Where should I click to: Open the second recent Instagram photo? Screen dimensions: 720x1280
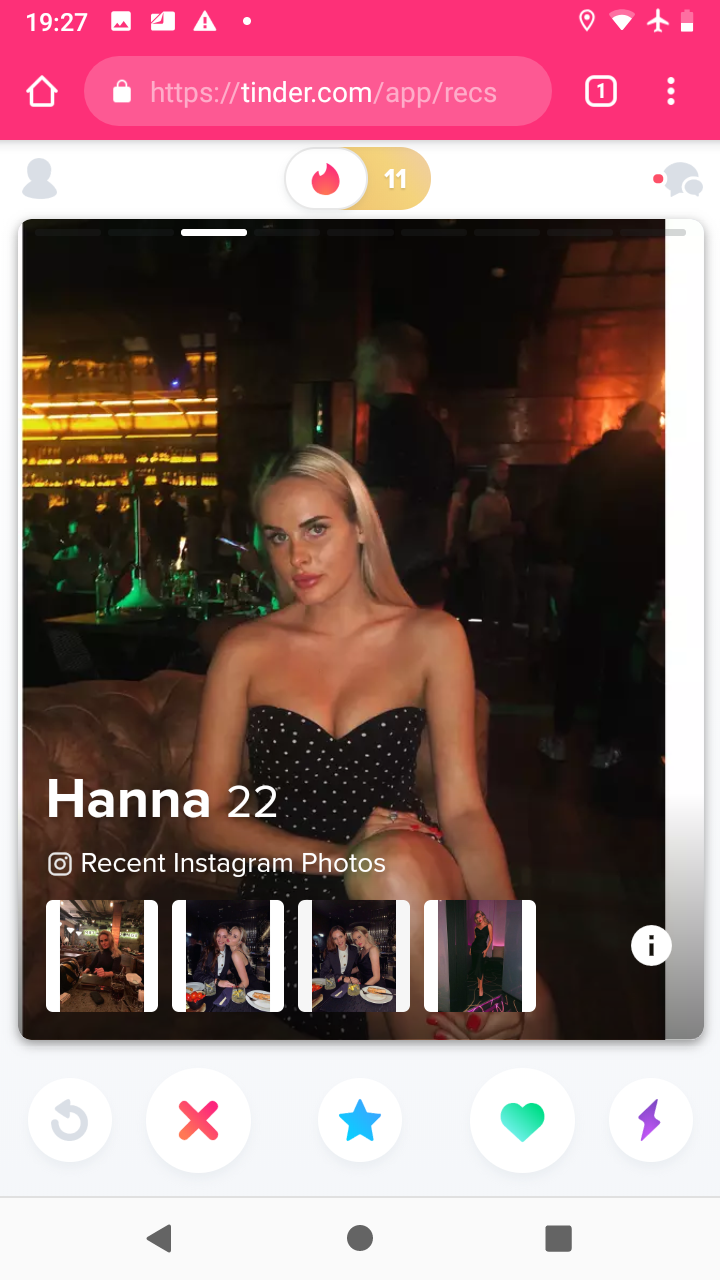pos(228,956)
